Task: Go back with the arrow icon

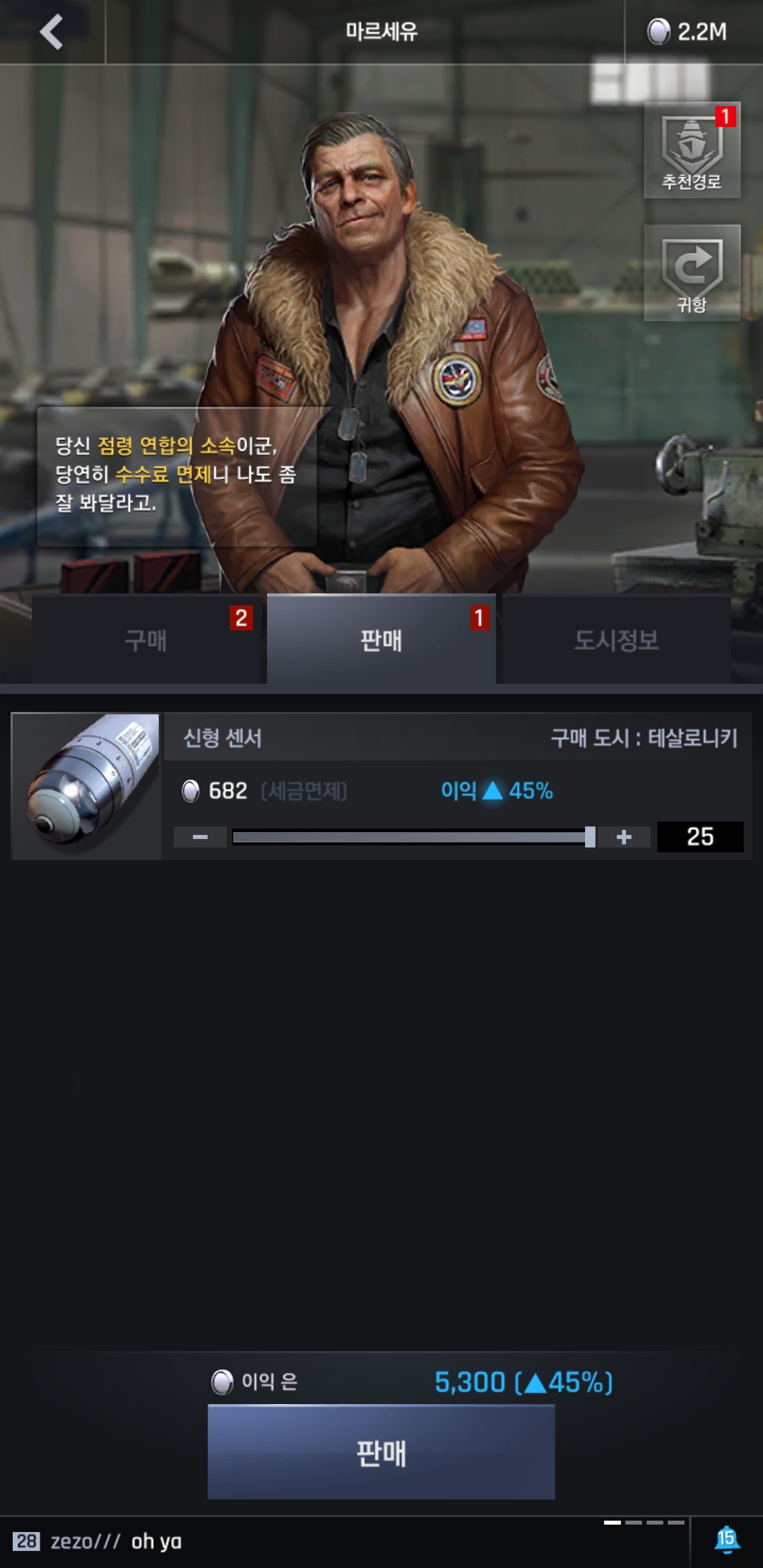Action: point(52,32)
